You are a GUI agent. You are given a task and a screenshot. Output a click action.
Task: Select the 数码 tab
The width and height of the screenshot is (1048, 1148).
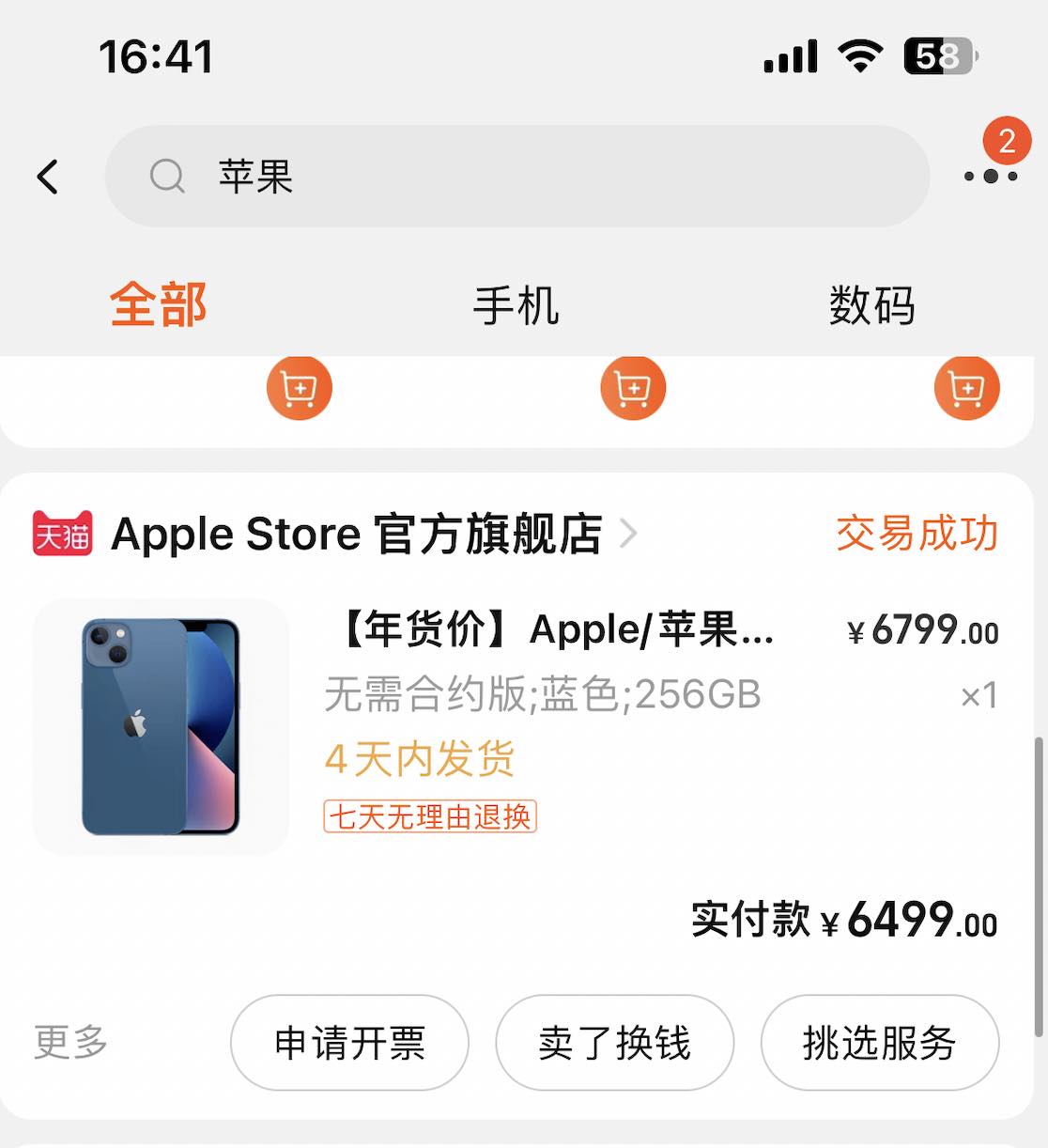[871, 306]
